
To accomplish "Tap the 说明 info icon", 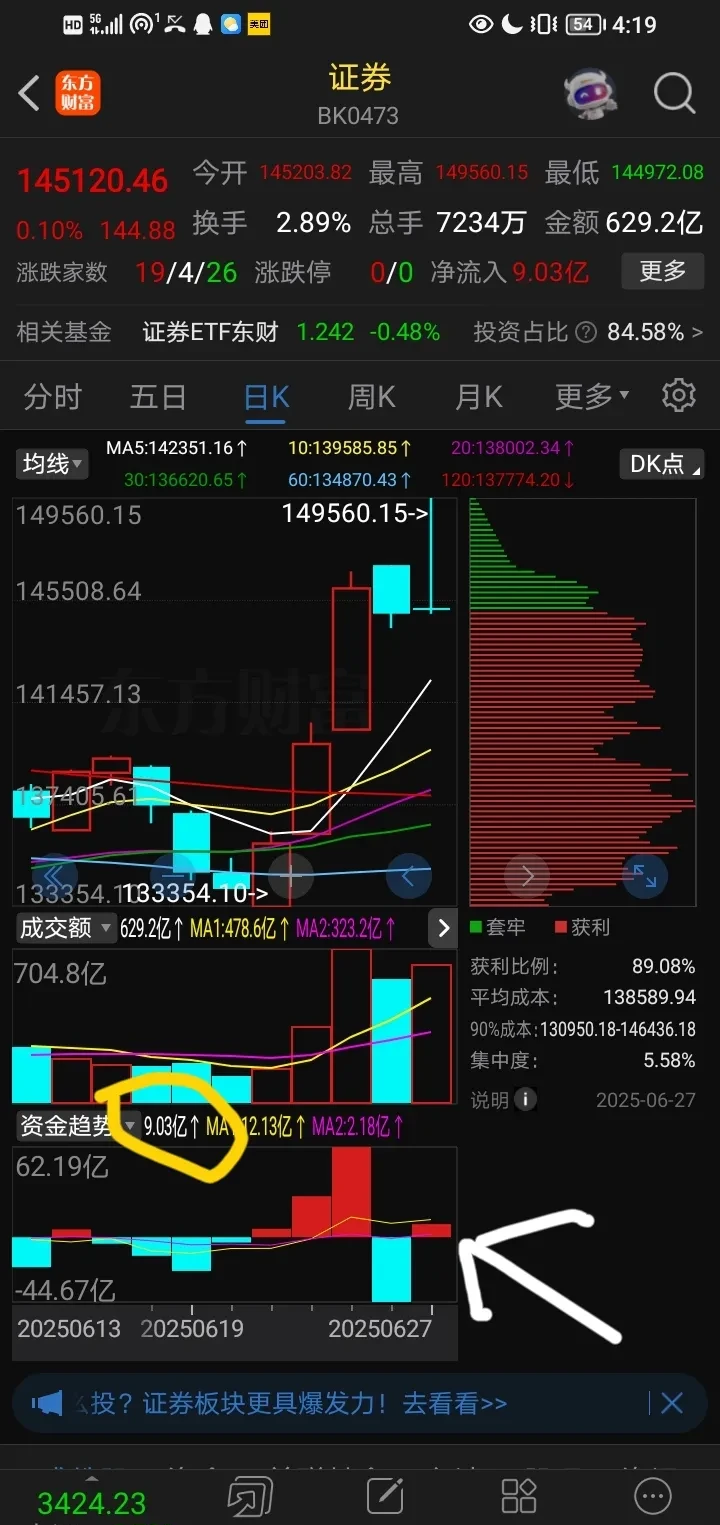I will click(526, 1100).
